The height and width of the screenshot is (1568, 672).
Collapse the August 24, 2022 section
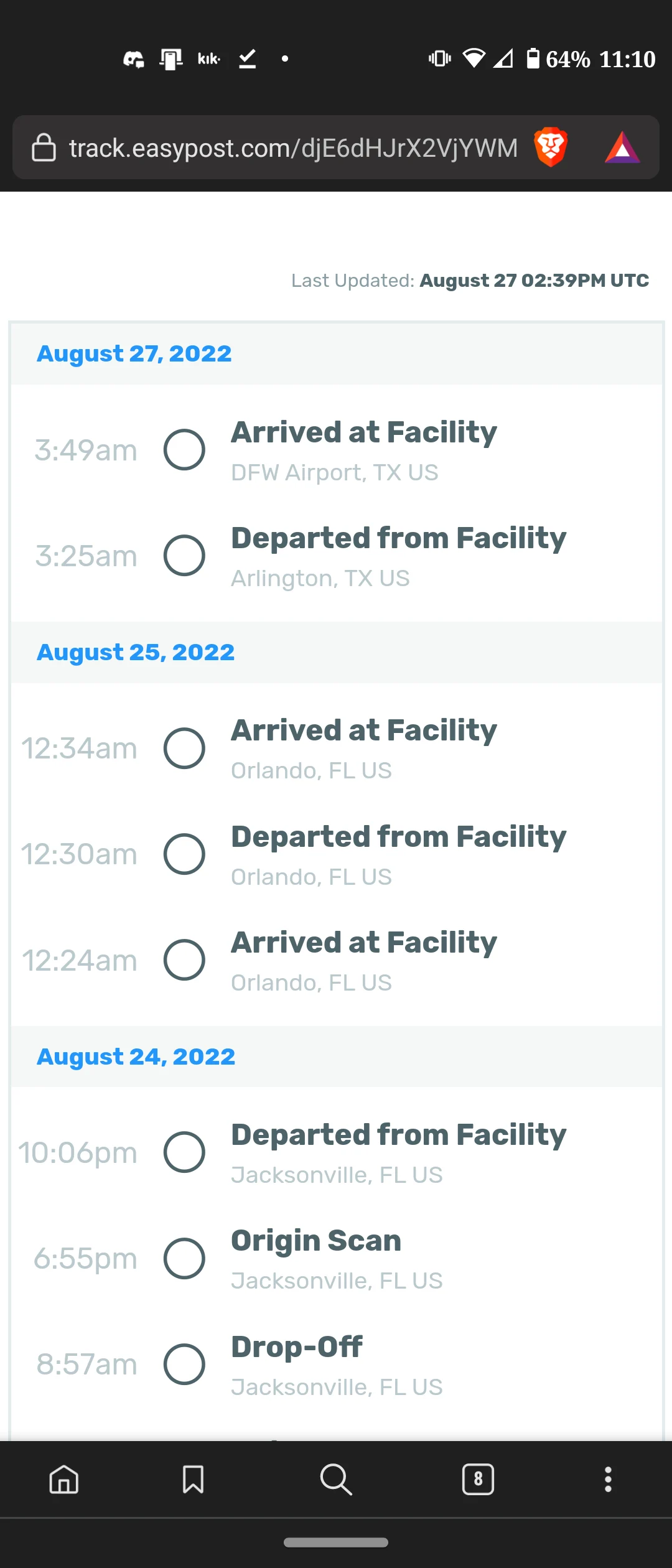136,1056
